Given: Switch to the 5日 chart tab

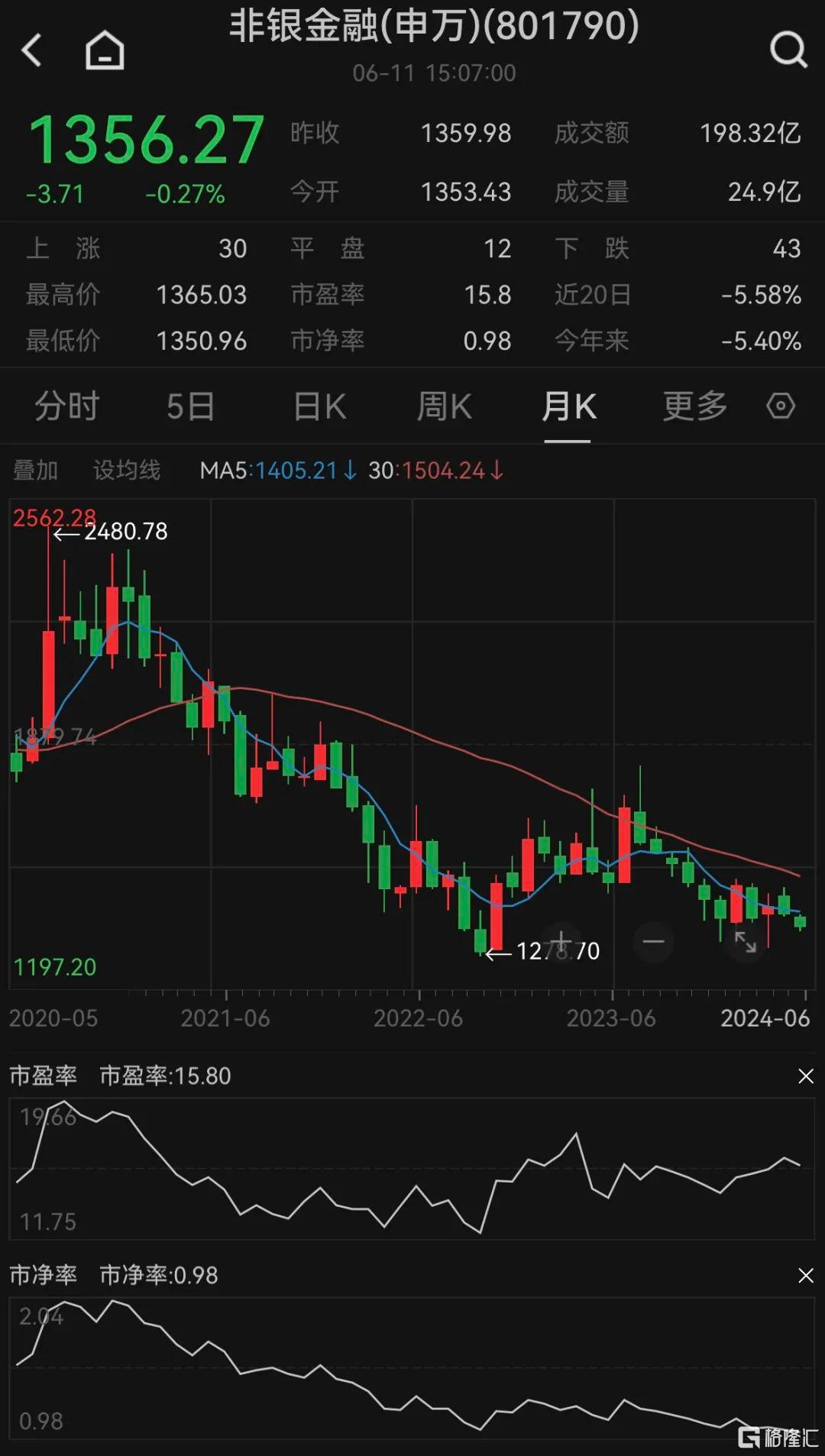Looking at the screenshot, I should pyautogui.click(x=191, y=406).
